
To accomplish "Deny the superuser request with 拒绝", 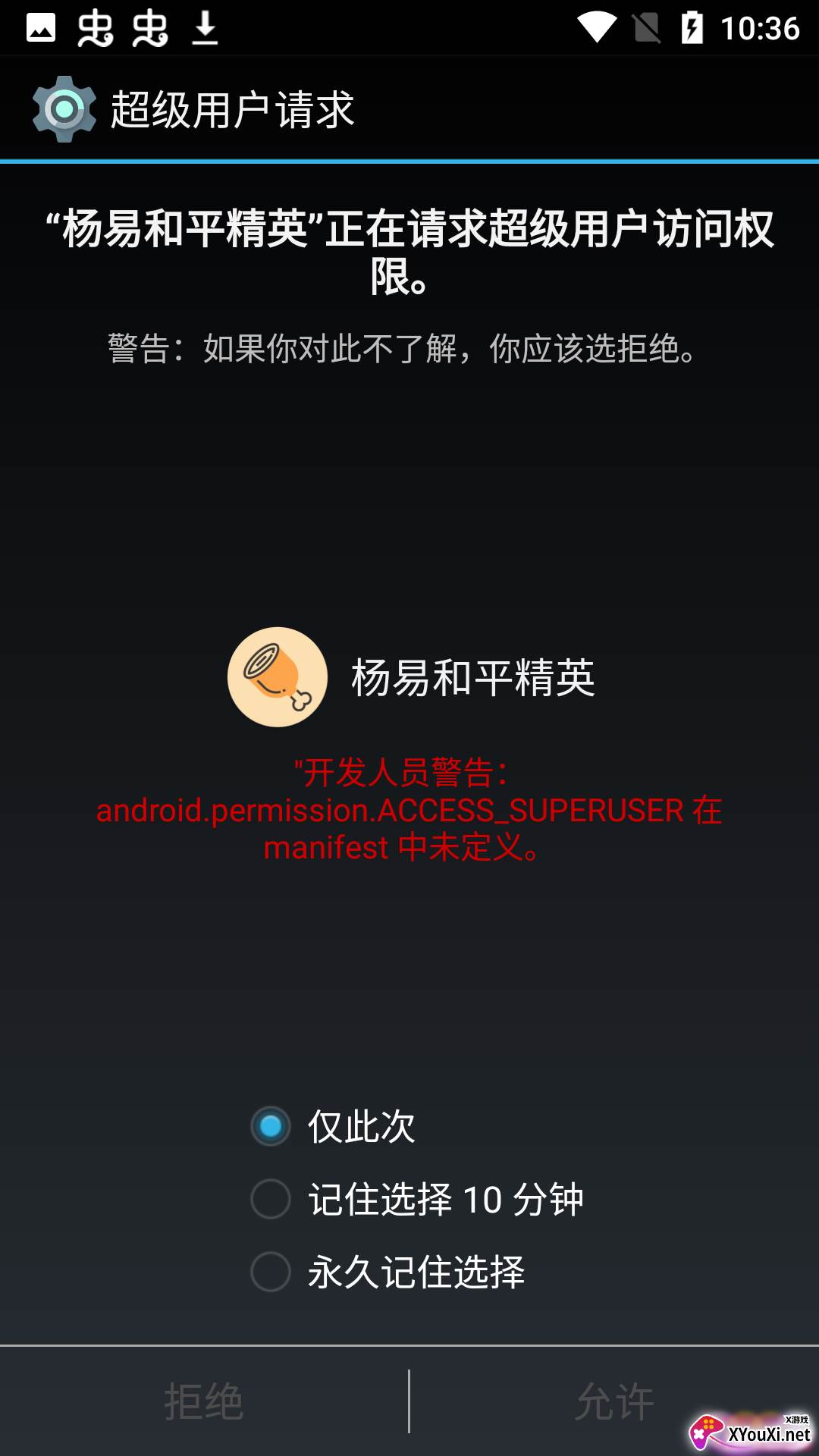I will point(204,1401).
